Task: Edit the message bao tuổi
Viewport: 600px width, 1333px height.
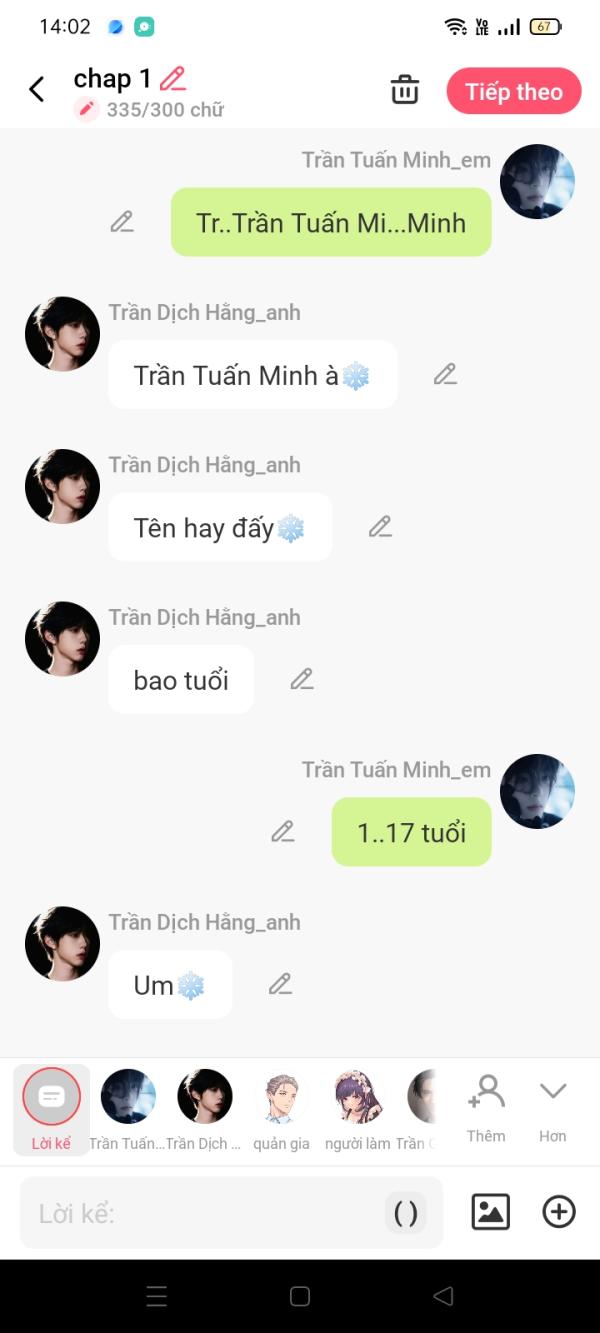Action: (x=302, y=679)
